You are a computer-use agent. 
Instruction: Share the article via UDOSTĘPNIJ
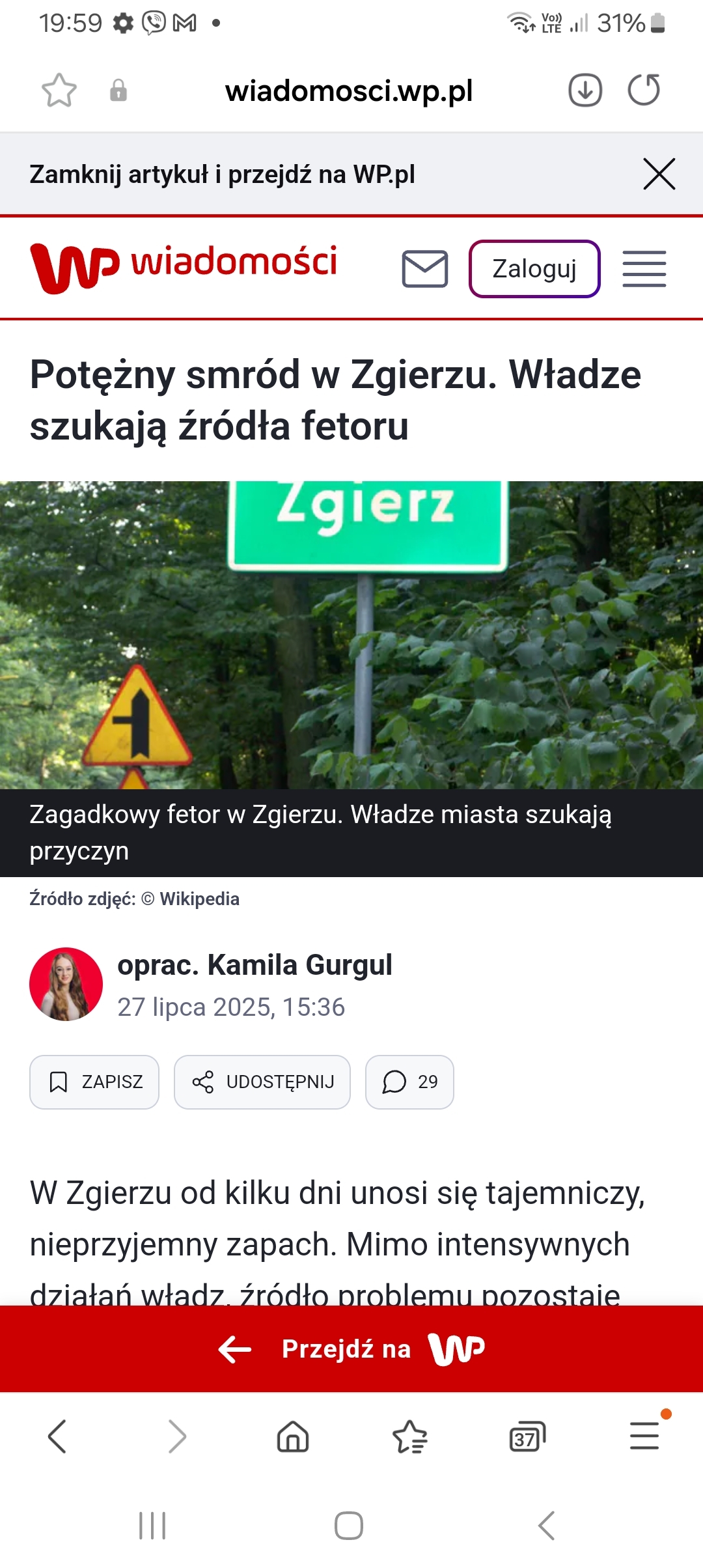(262, 1082)
